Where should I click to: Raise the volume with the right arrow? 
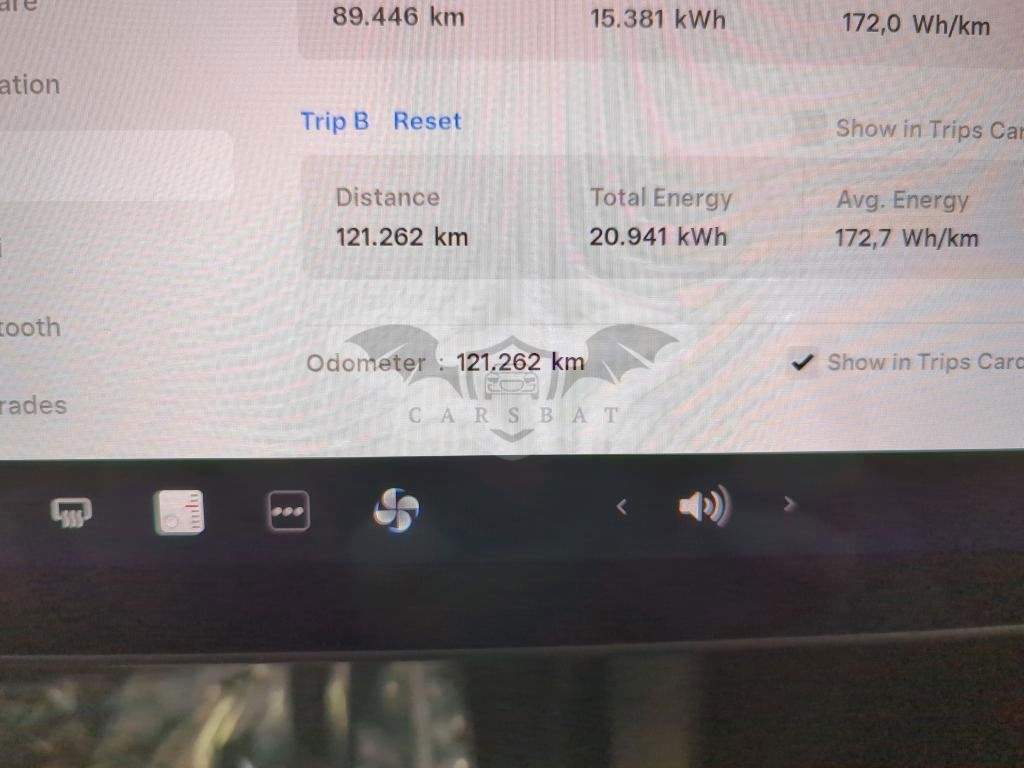pos(789,504)
